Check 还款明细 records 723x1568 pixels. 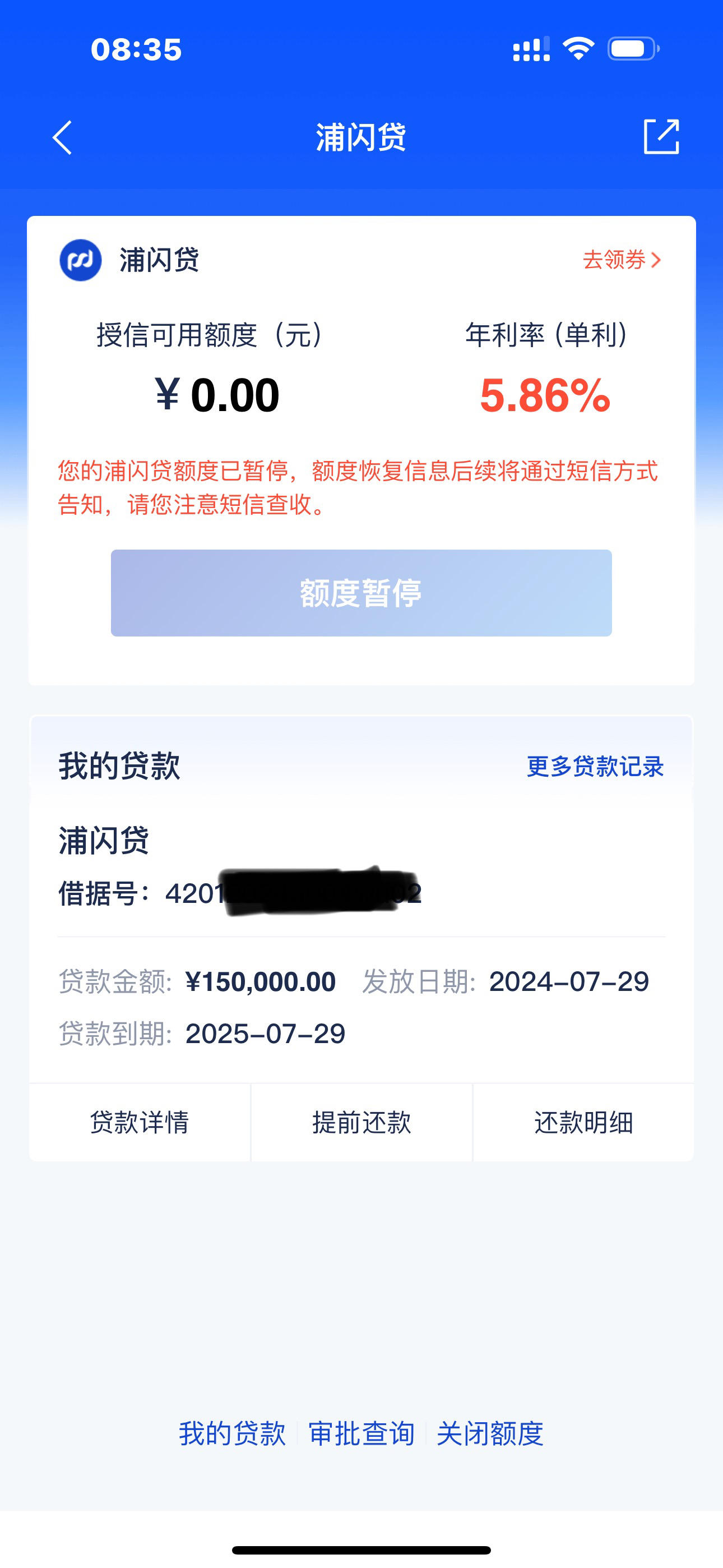[583, 1122]
